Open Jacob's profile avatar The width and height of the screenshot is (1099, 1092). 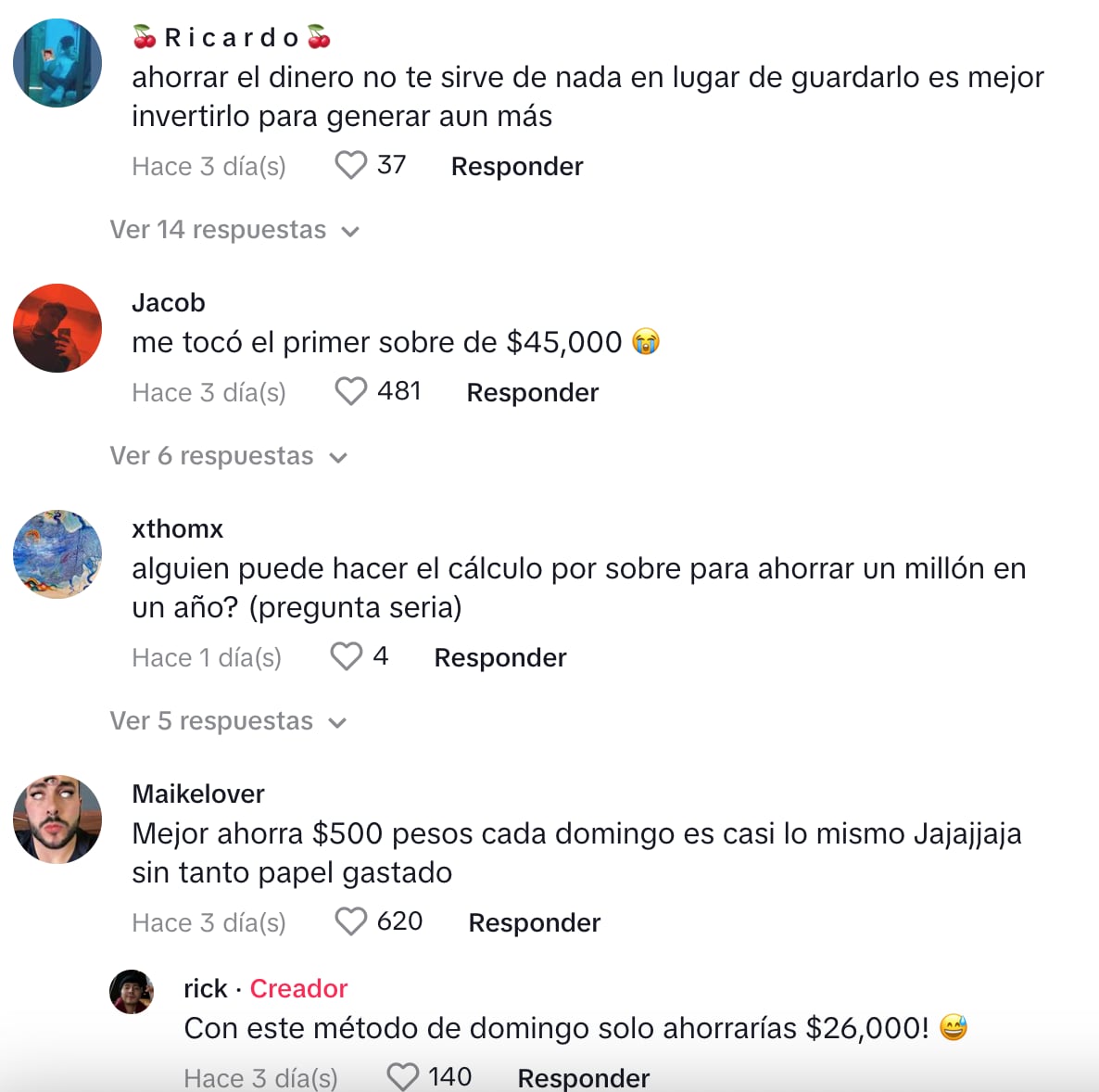coord(57,328)
